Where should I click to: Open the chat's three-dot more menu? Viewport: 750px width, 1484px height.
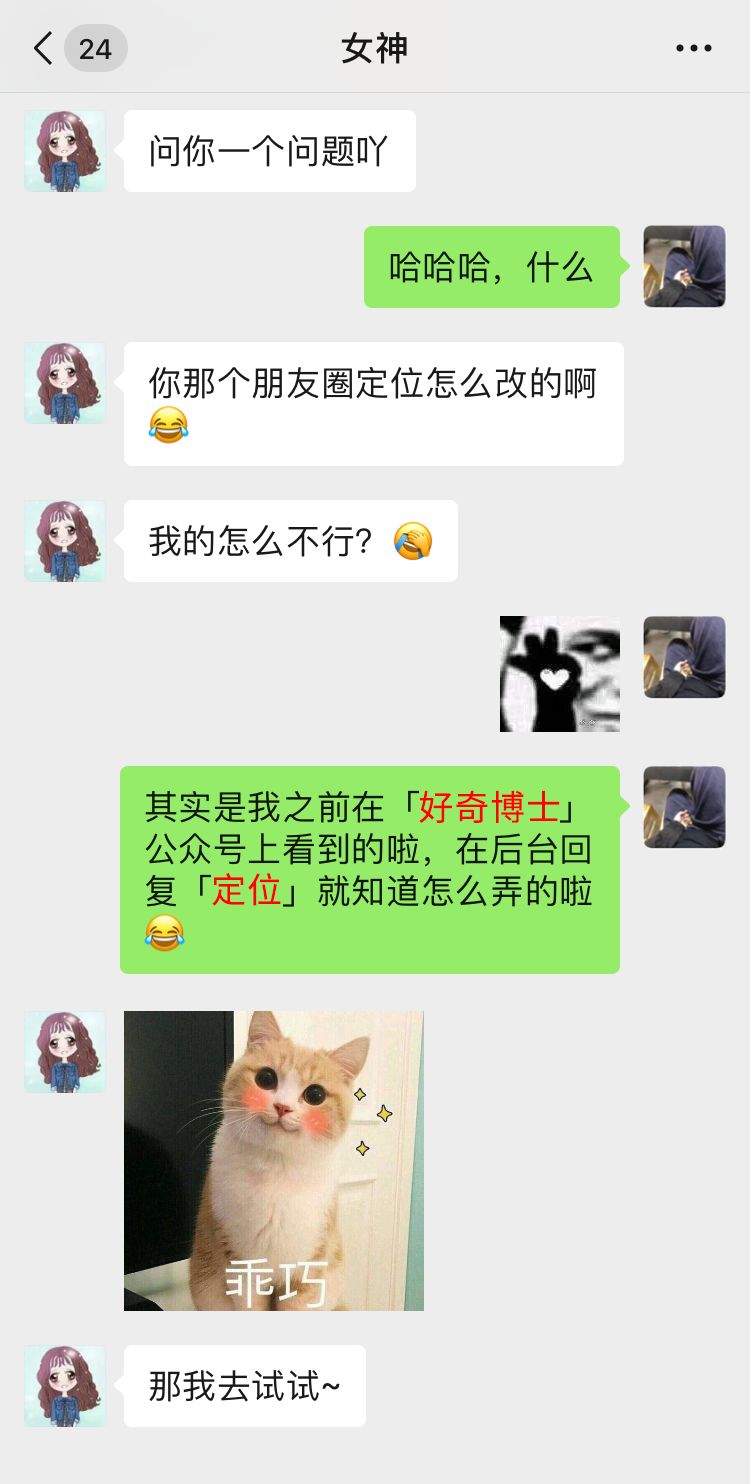coord(693,48)
